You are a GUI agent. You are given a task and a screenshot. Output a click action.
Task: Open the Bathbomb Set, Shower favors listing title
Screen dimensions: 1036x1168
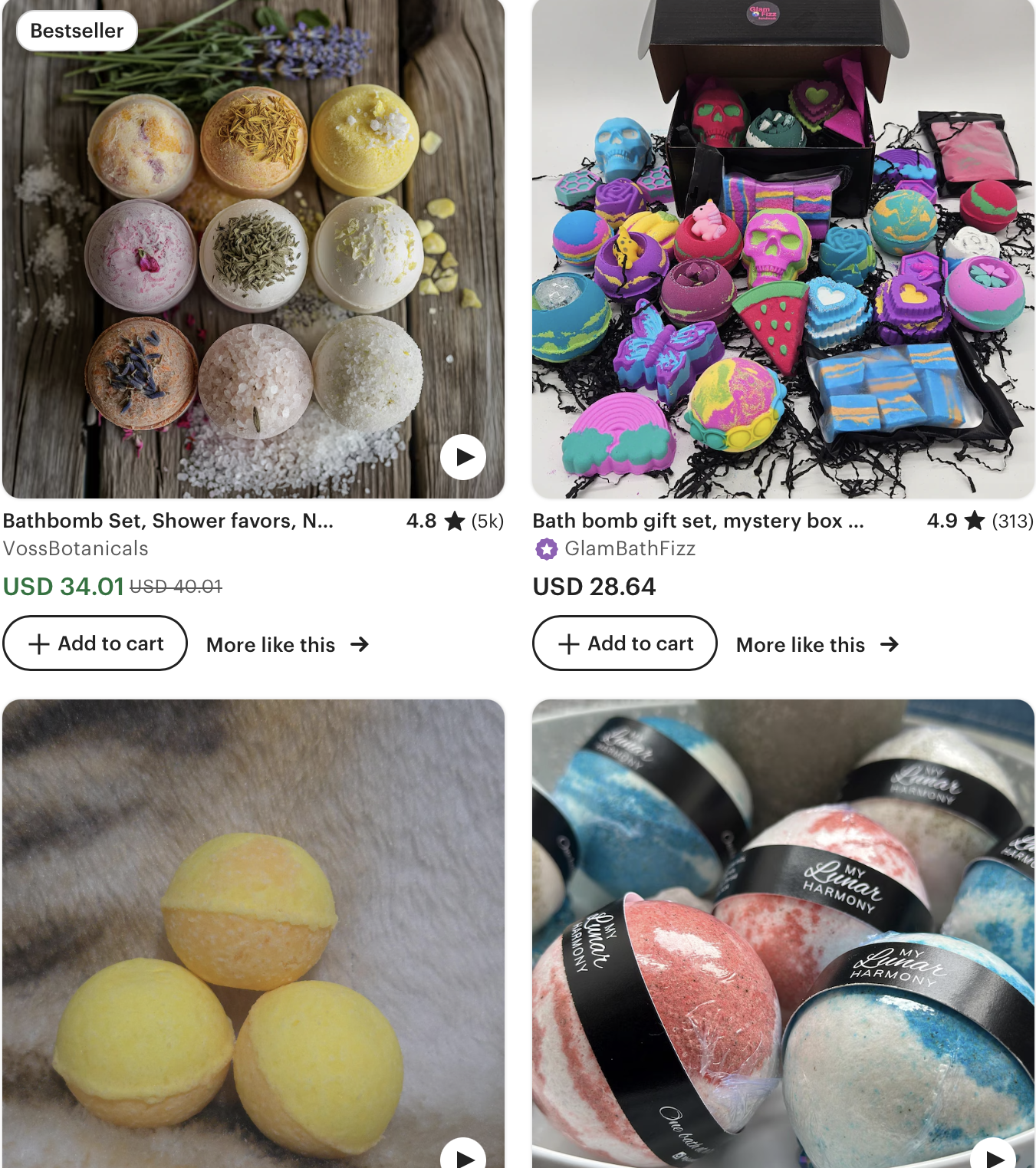pyautogui.click(x=168, y=521)
